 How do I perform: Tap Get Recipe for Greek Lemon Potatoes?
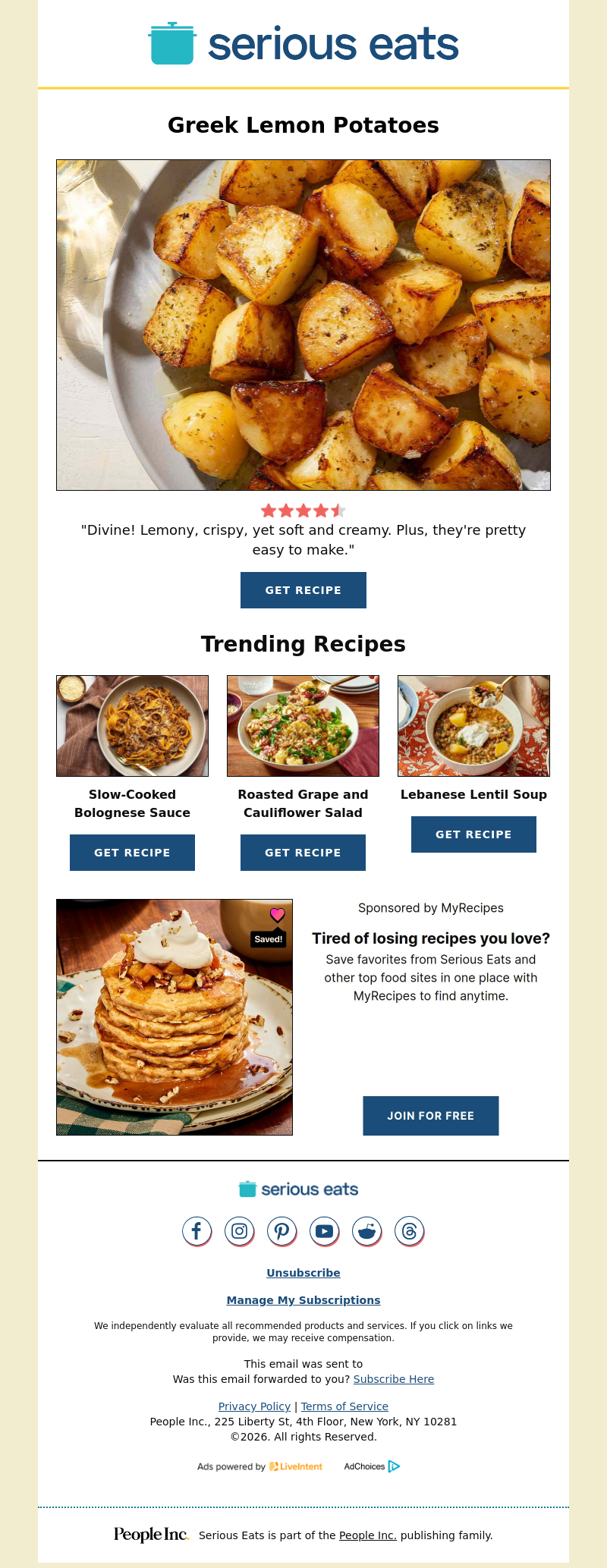[x=303, y=590]
